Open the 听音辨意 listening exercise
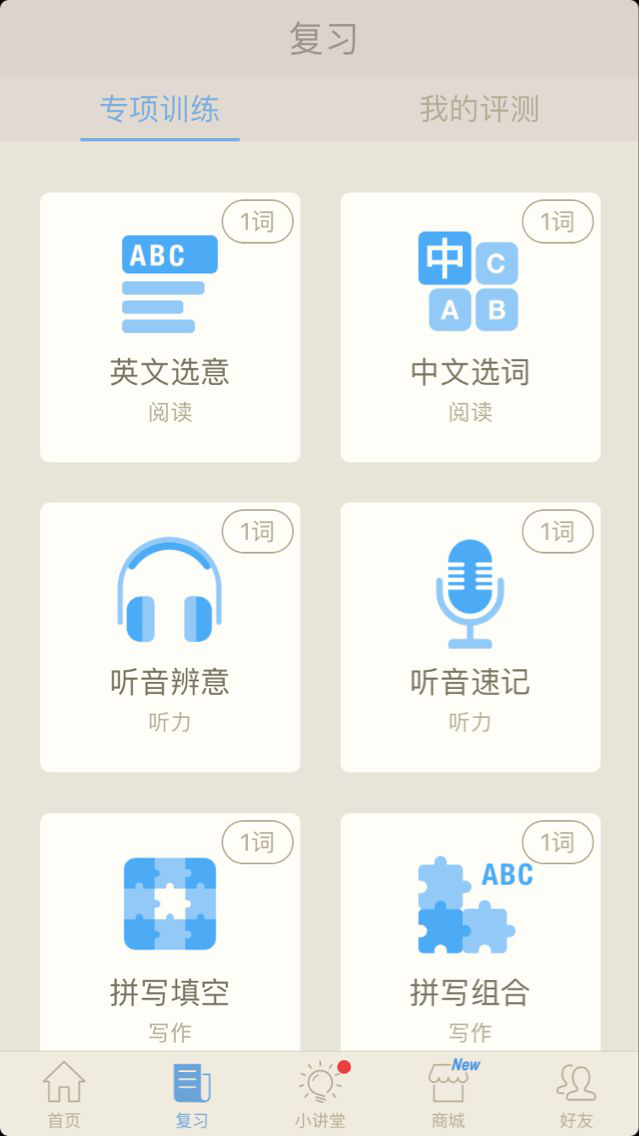The width and height of the screenshot is (639, 1136). click(x=170, y=637)
